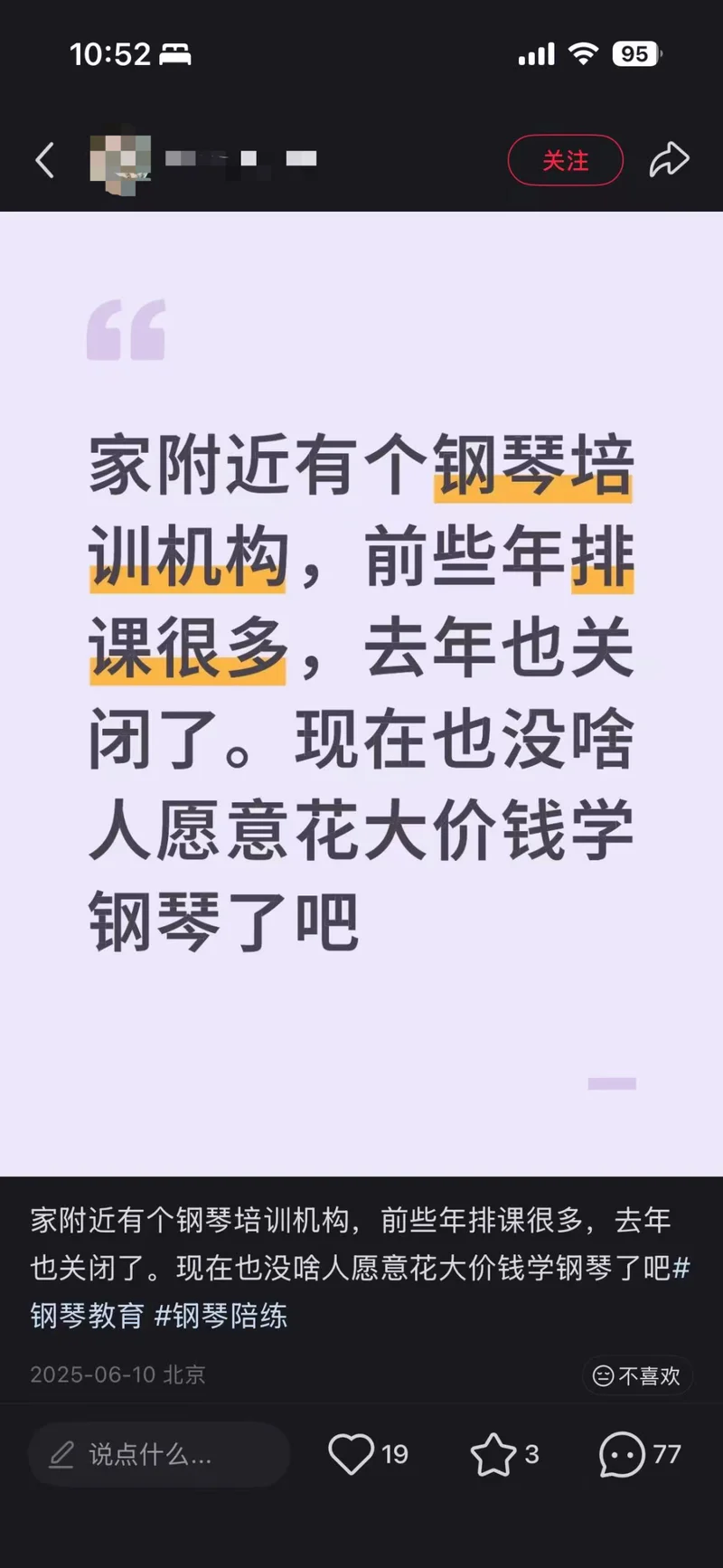Viewport: 723px width, 1568px height.
Task: Open the 77 comments
Action: (622, 1454)
